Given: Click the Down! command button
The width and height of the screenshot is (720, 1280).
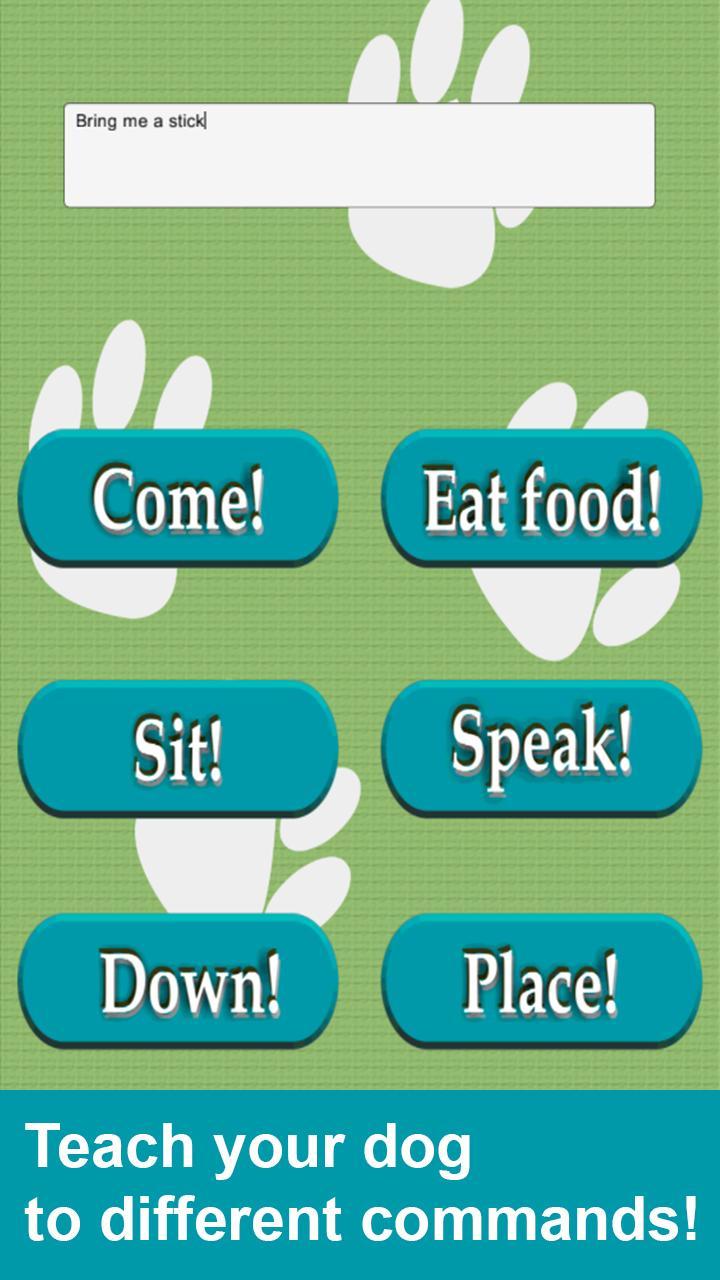Looking at the screenshot, I should [178, 980].
